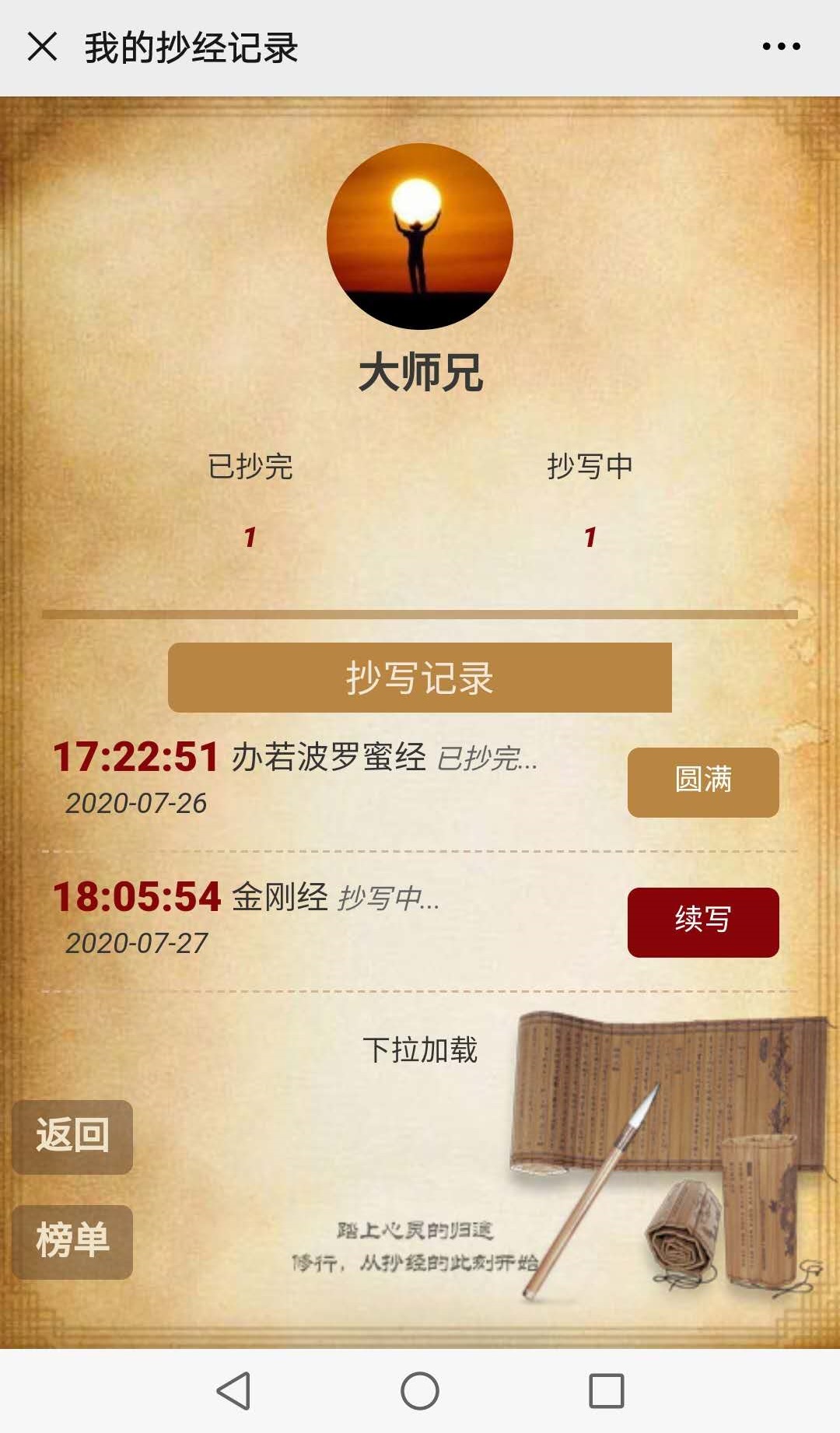
Task: Tap 续写 to continue 金刚经
Action: point(703,922)
